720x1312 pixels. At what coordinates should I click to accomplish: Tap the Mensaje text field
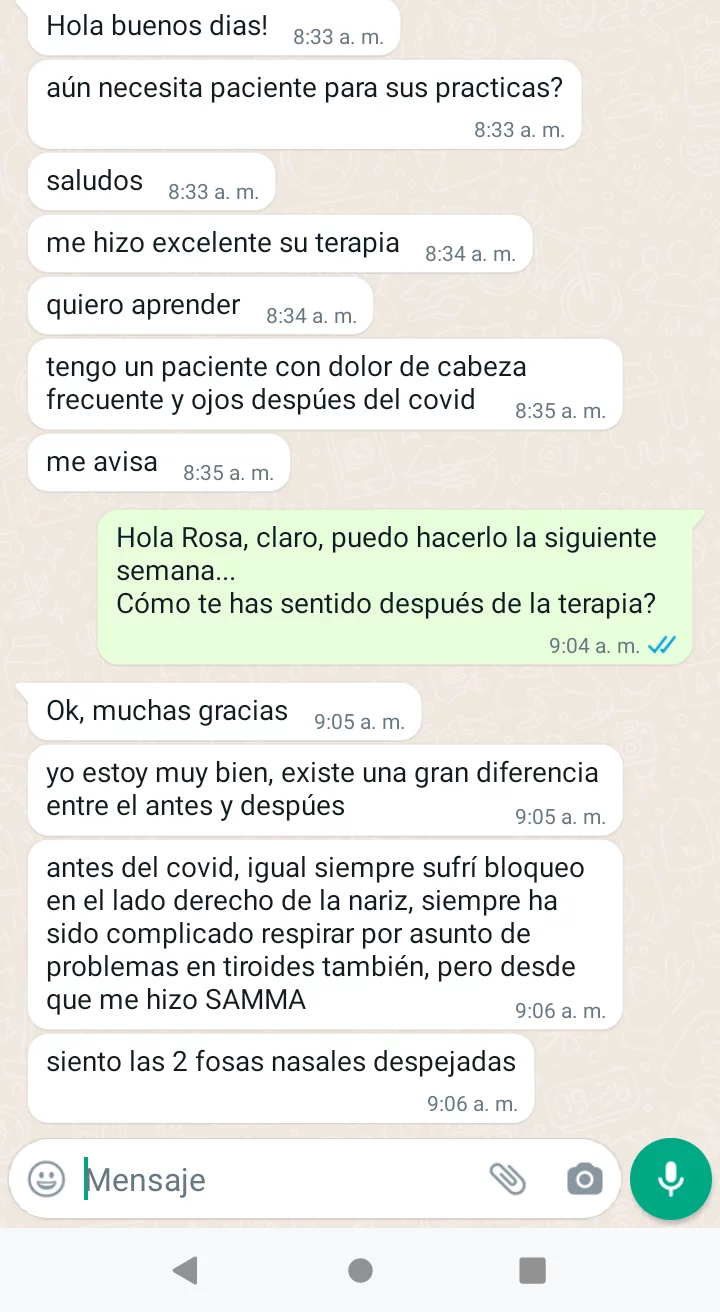[x=280, y=1180]
